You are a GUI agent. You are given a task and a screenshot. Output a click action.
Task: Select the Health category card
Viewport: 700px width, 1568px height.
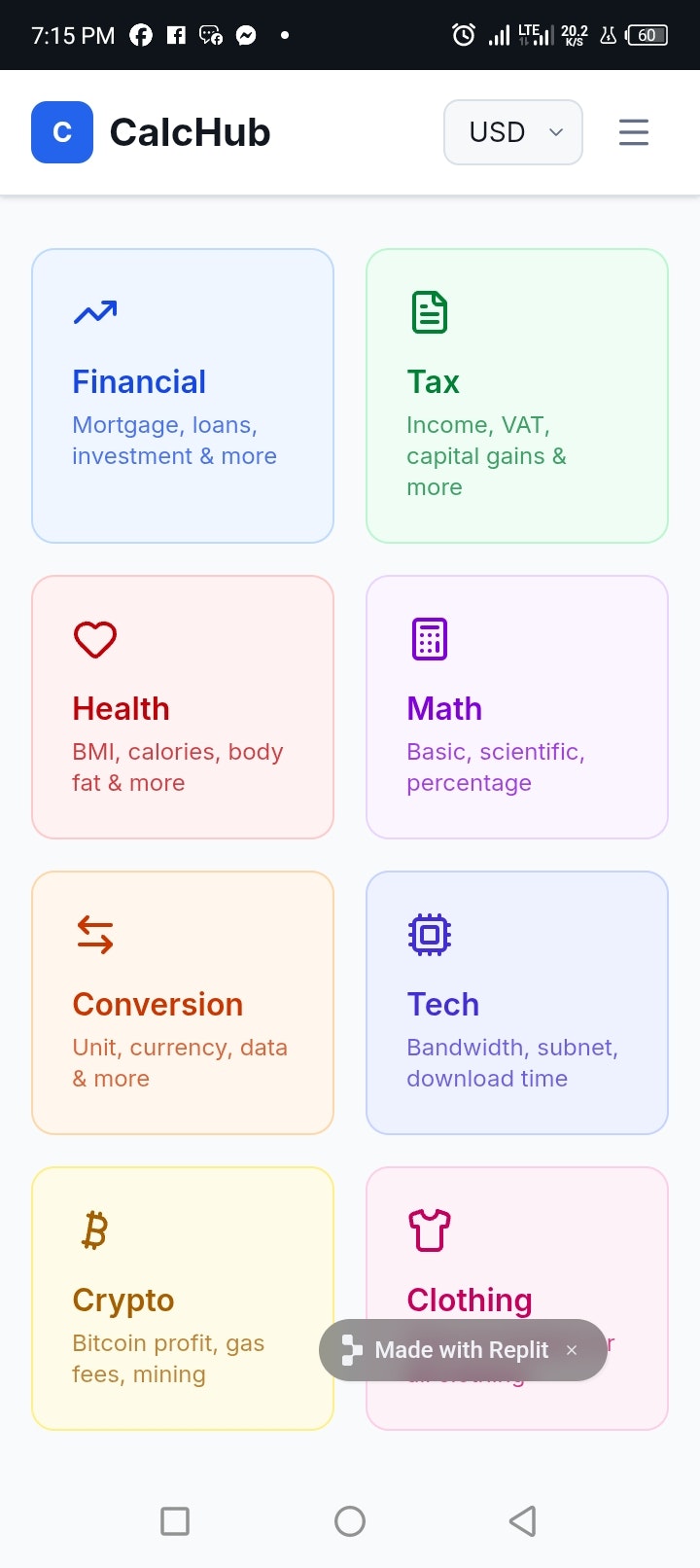(x=183, y=707)
